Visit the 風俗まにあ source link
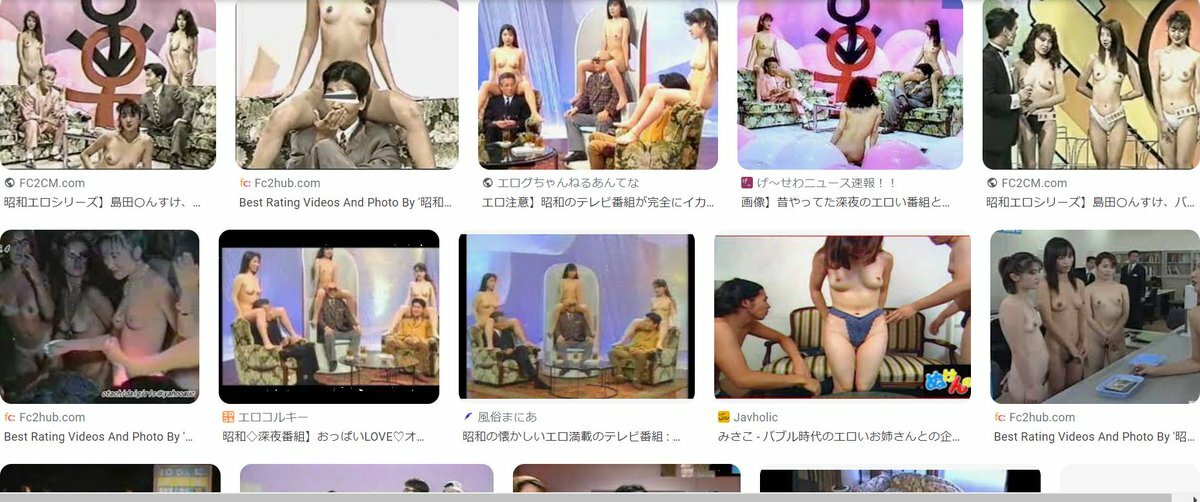This screenshot has height=502, width=1200. pyautogui.click(x=508, y=417)
